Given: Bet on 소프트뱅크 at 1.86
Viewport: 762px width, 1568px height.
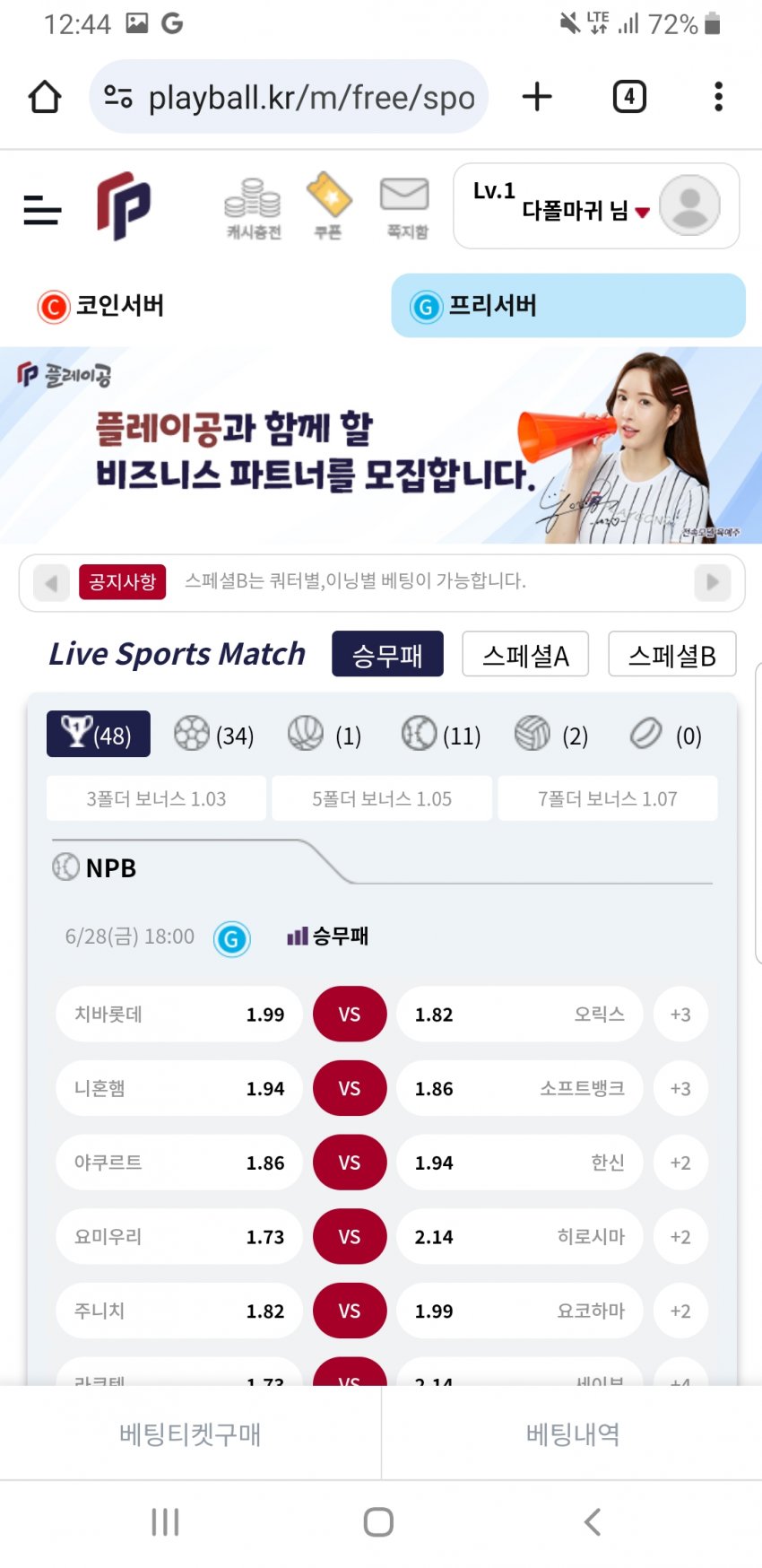Looking at the screenshot, I should (x=519, y=1088).
